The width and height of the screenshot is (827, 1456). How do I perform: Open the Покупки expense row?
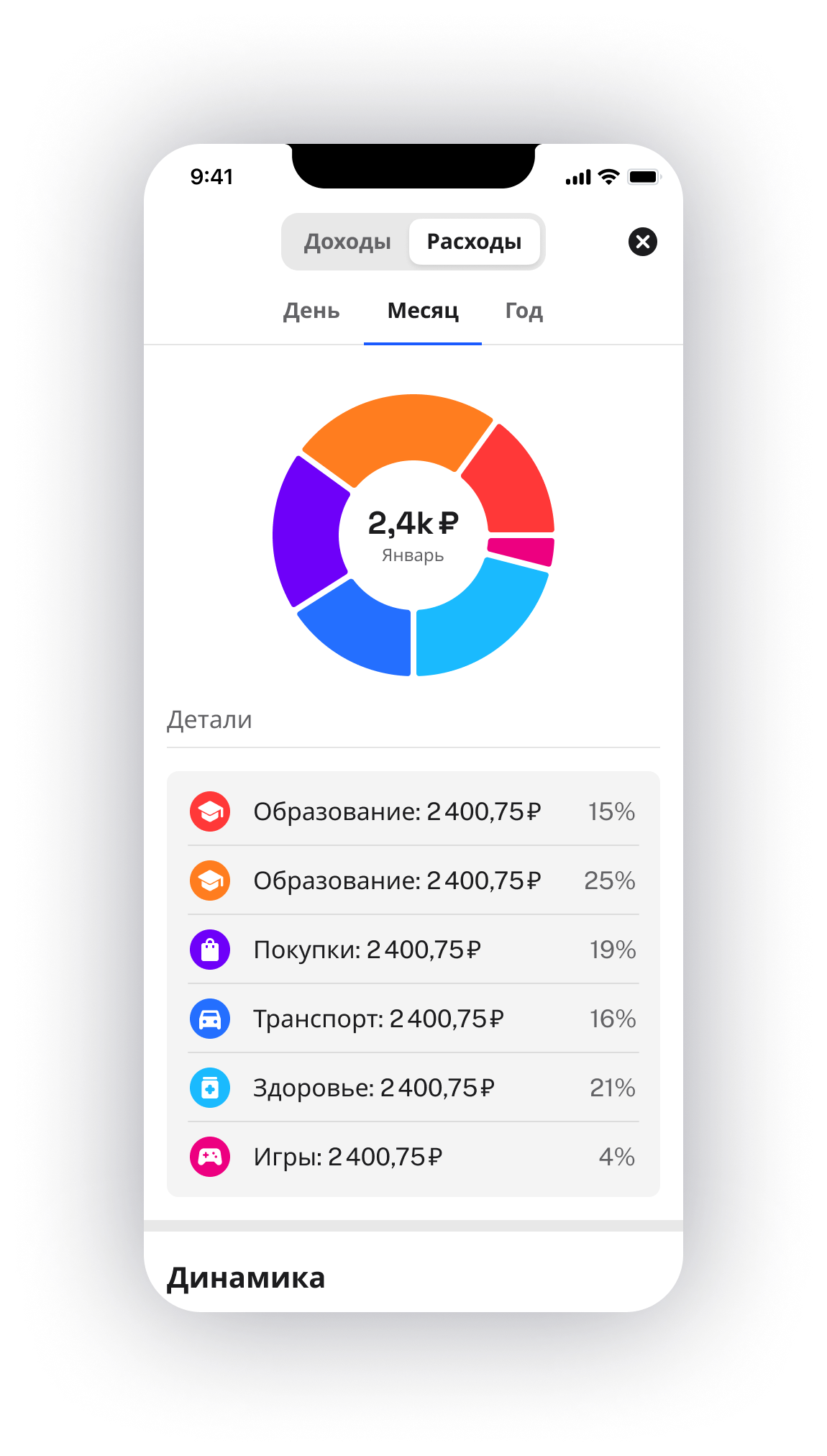(413, 950)
